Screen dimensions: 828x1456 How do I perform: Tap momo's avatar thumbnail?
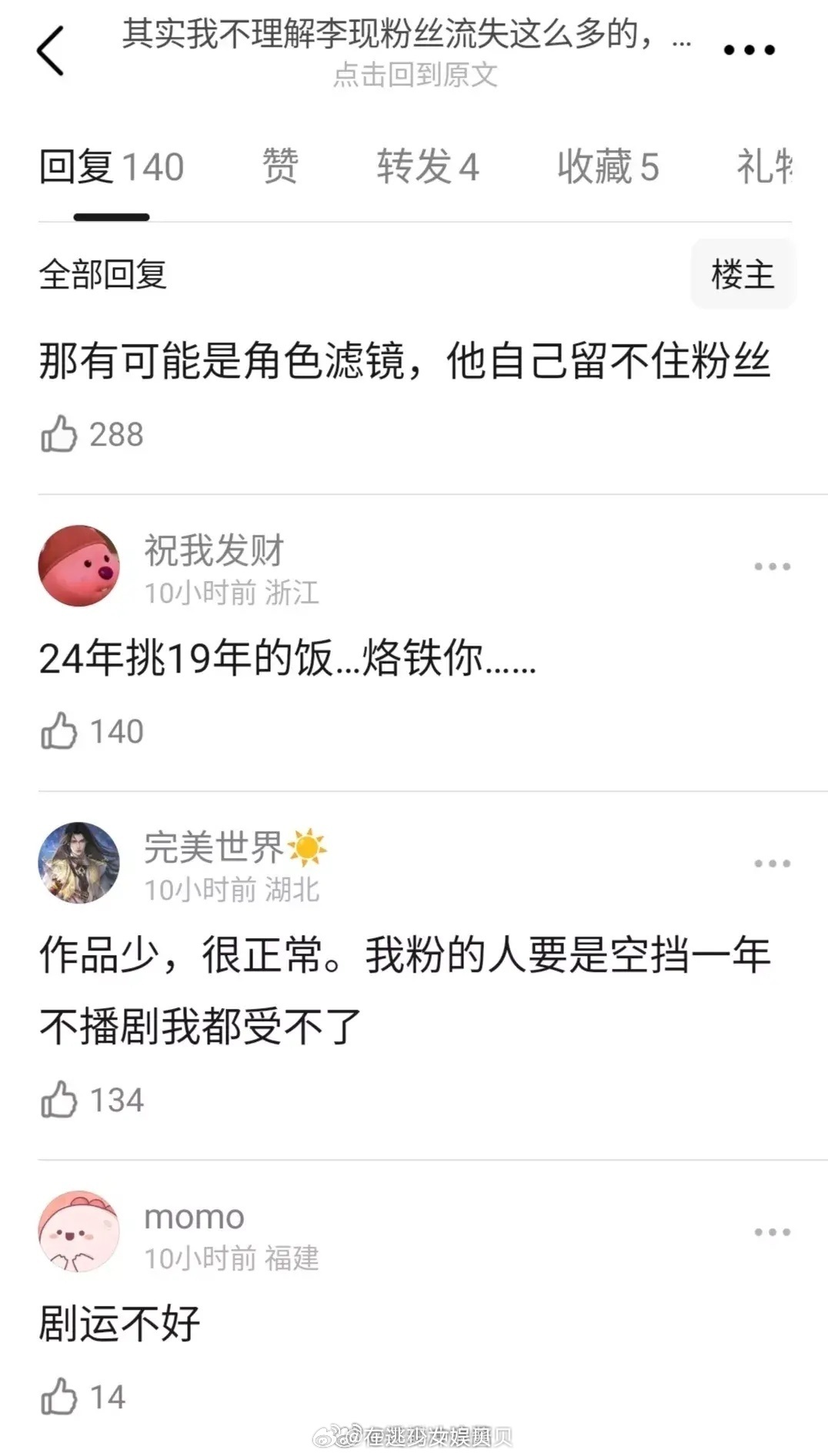(78, 1232)
